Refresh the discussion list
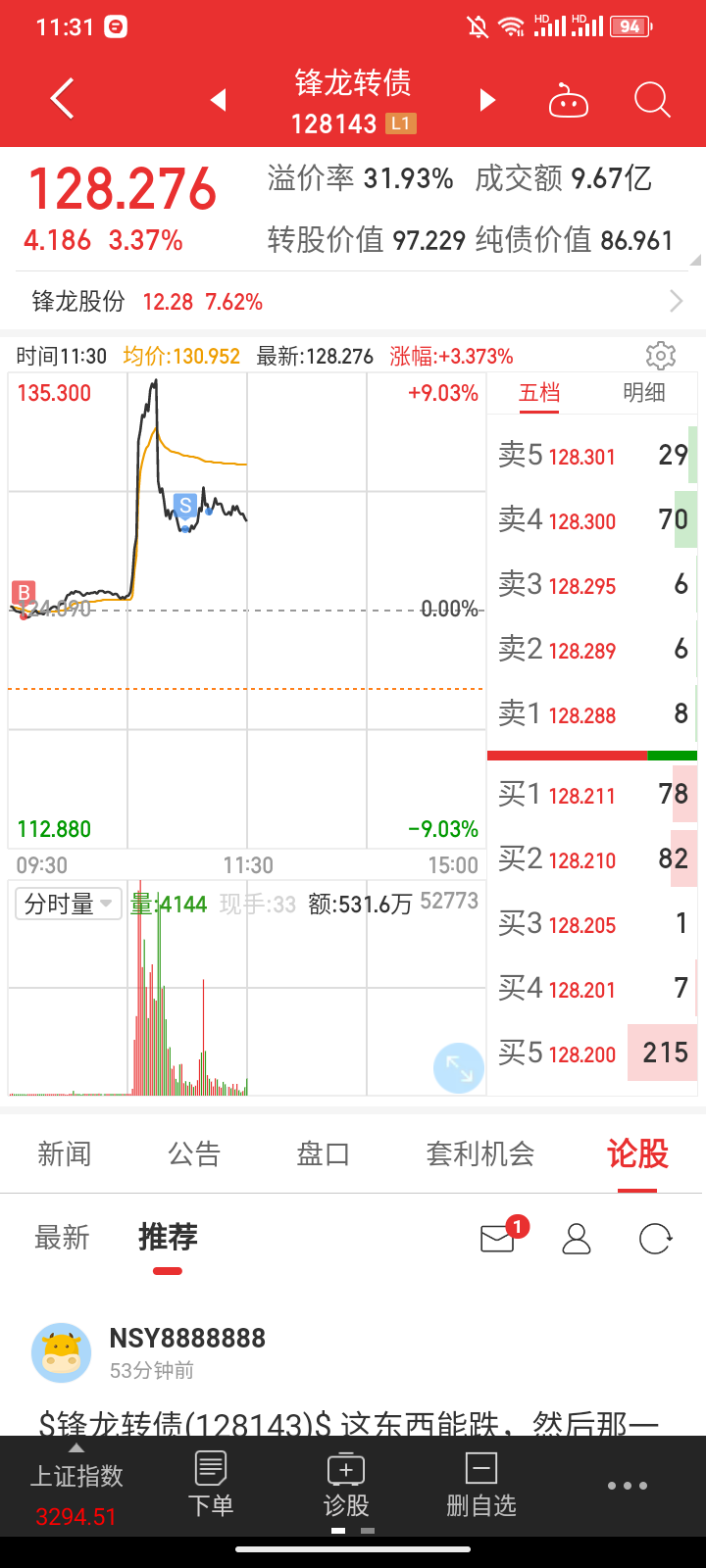This screenshot has width=706, height=1568. coord(655,1239)
